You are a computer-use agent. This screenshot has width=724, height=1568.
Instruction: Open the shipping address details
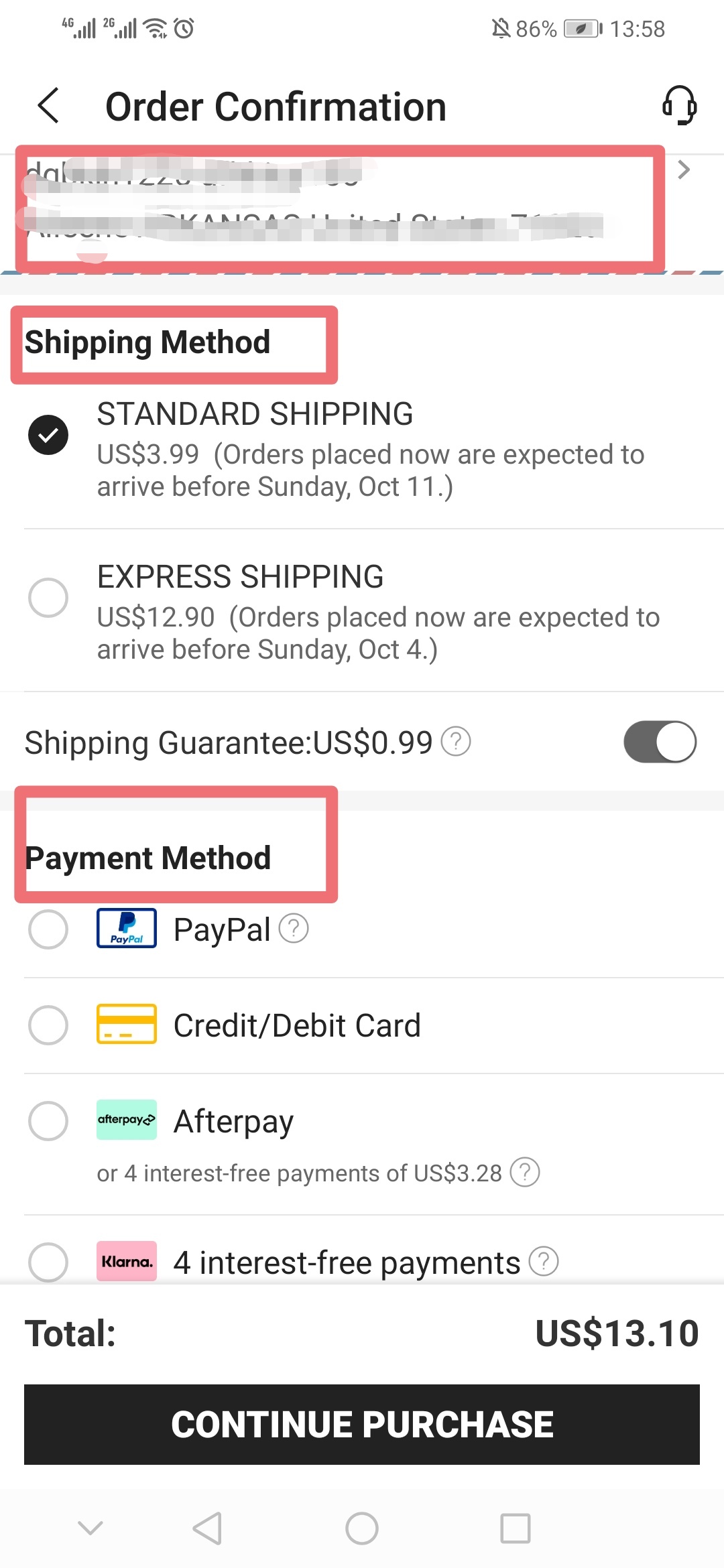tap(683, 170)
